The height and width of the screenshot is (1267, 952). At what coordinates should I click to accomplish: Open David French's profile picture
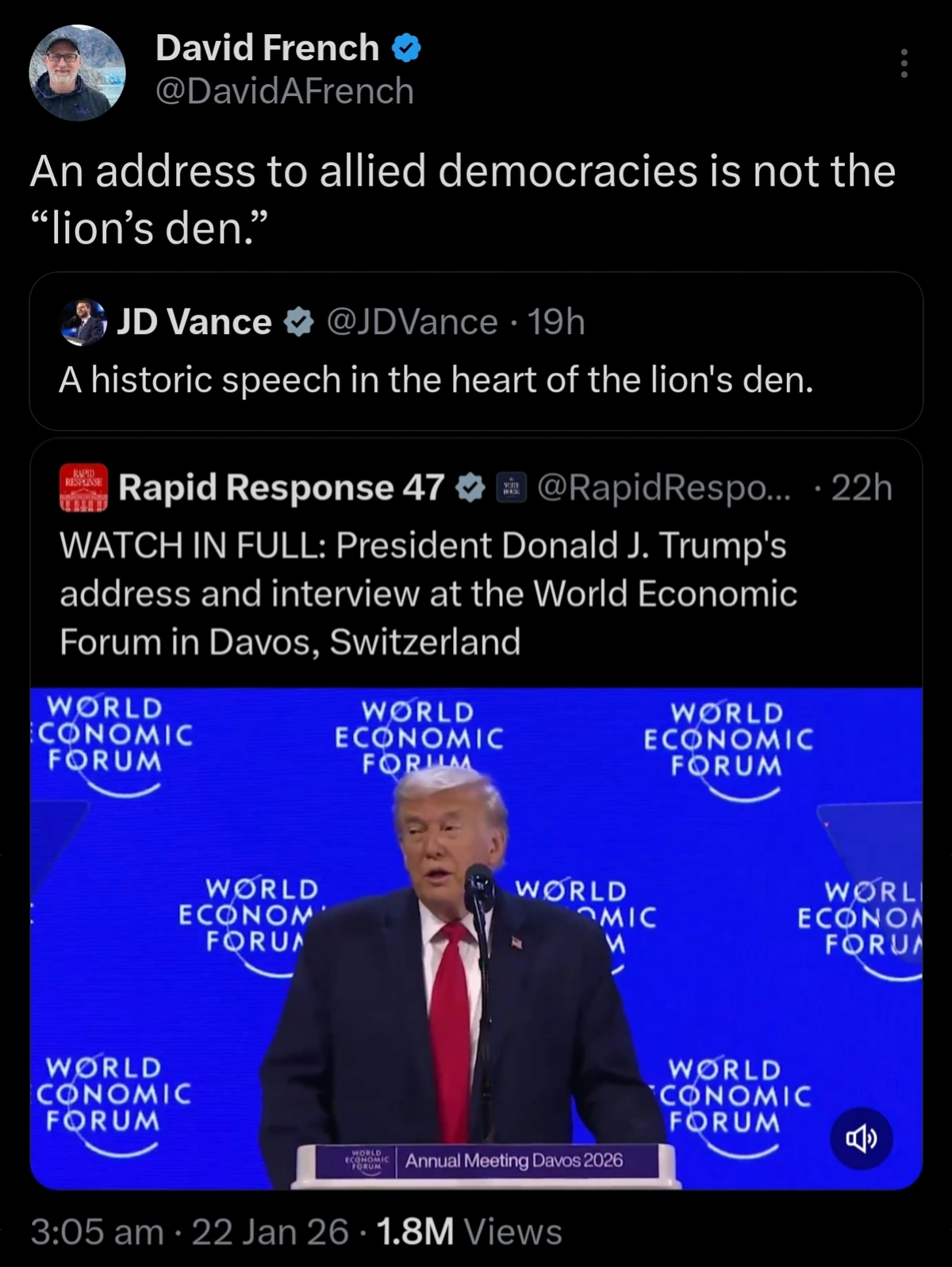tap(77, 73)
